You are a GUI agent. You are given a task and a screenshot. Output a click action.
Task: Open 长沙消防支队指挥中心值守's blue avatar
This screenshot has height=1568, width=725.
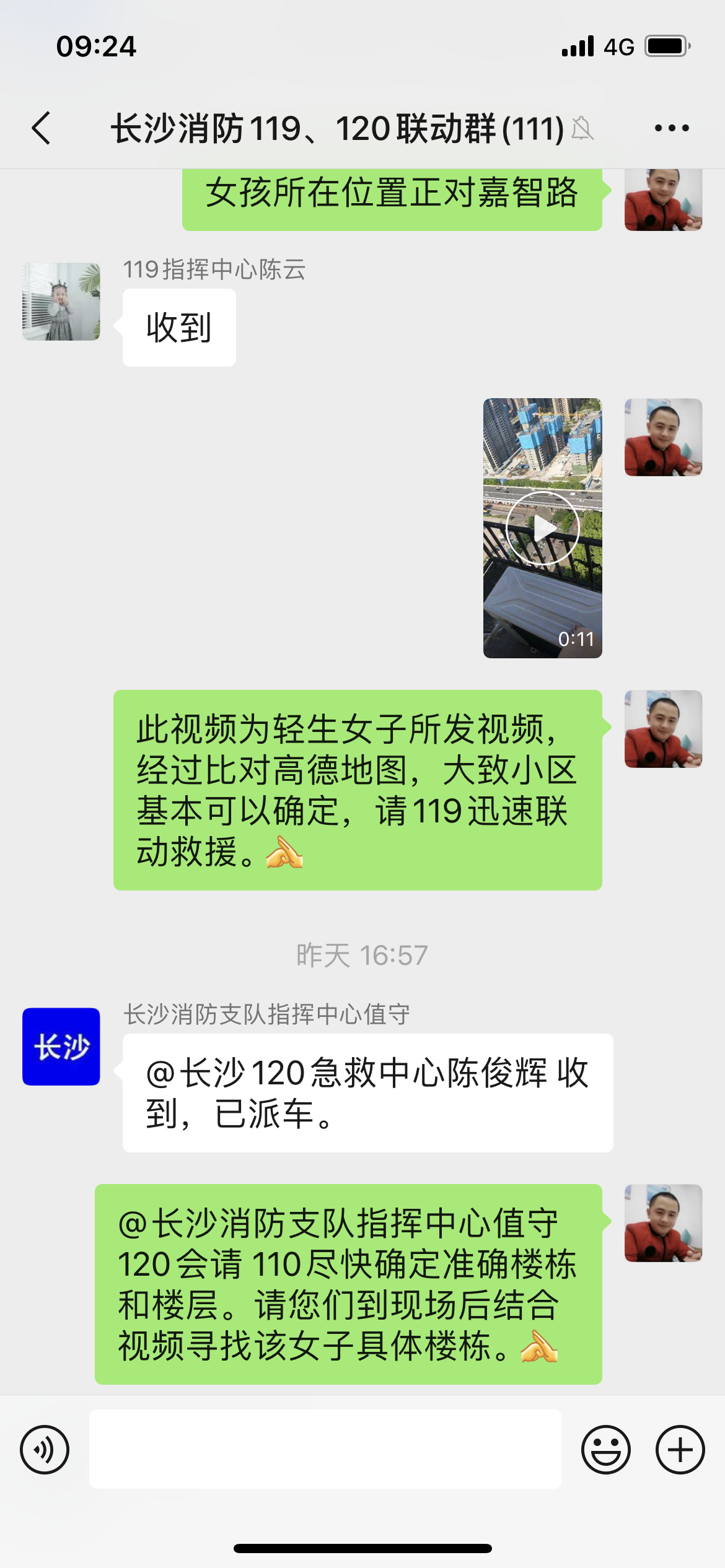(x=61, y=1047)
